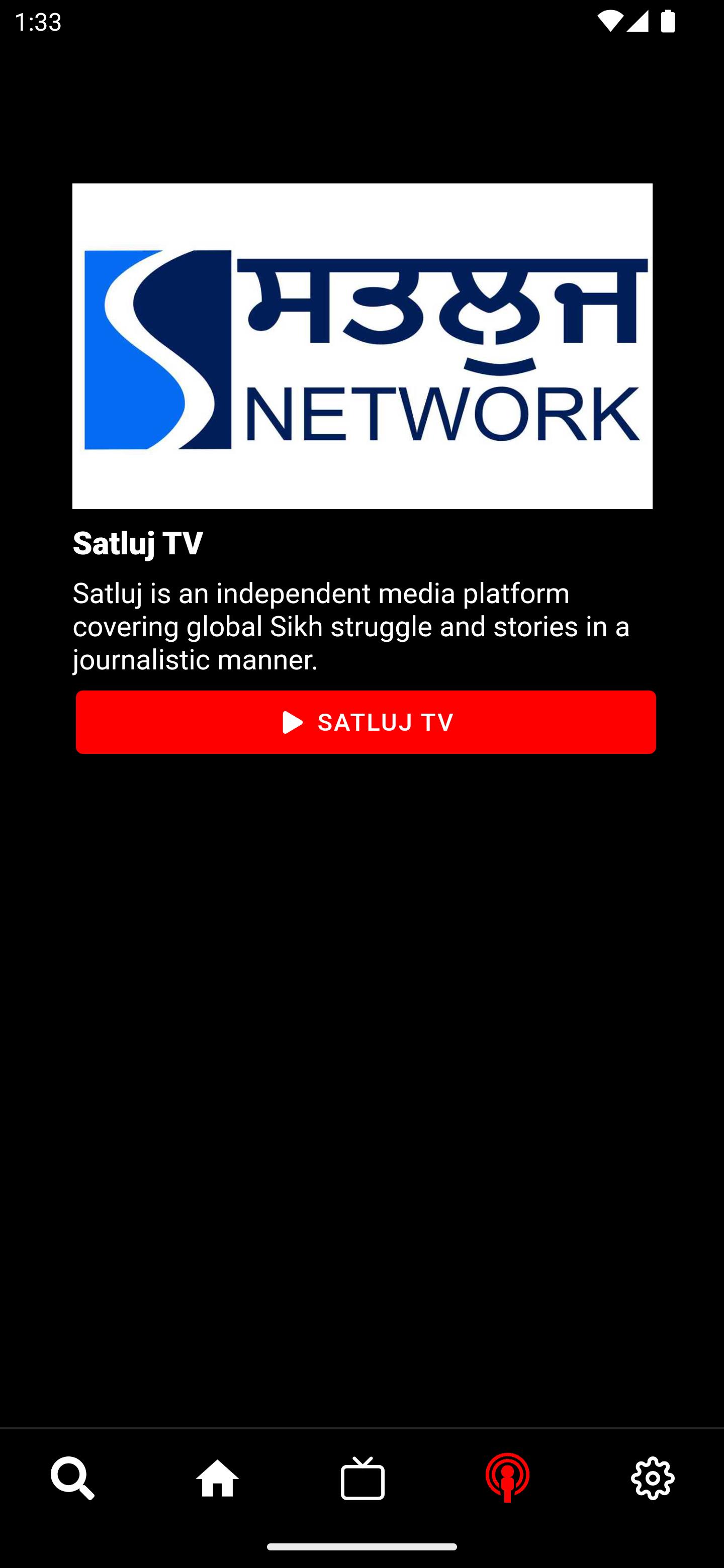Select the Live broadcast tab
Image resolution: width=724 pixels, height=1568 pixels.
tap(507, 1478)
